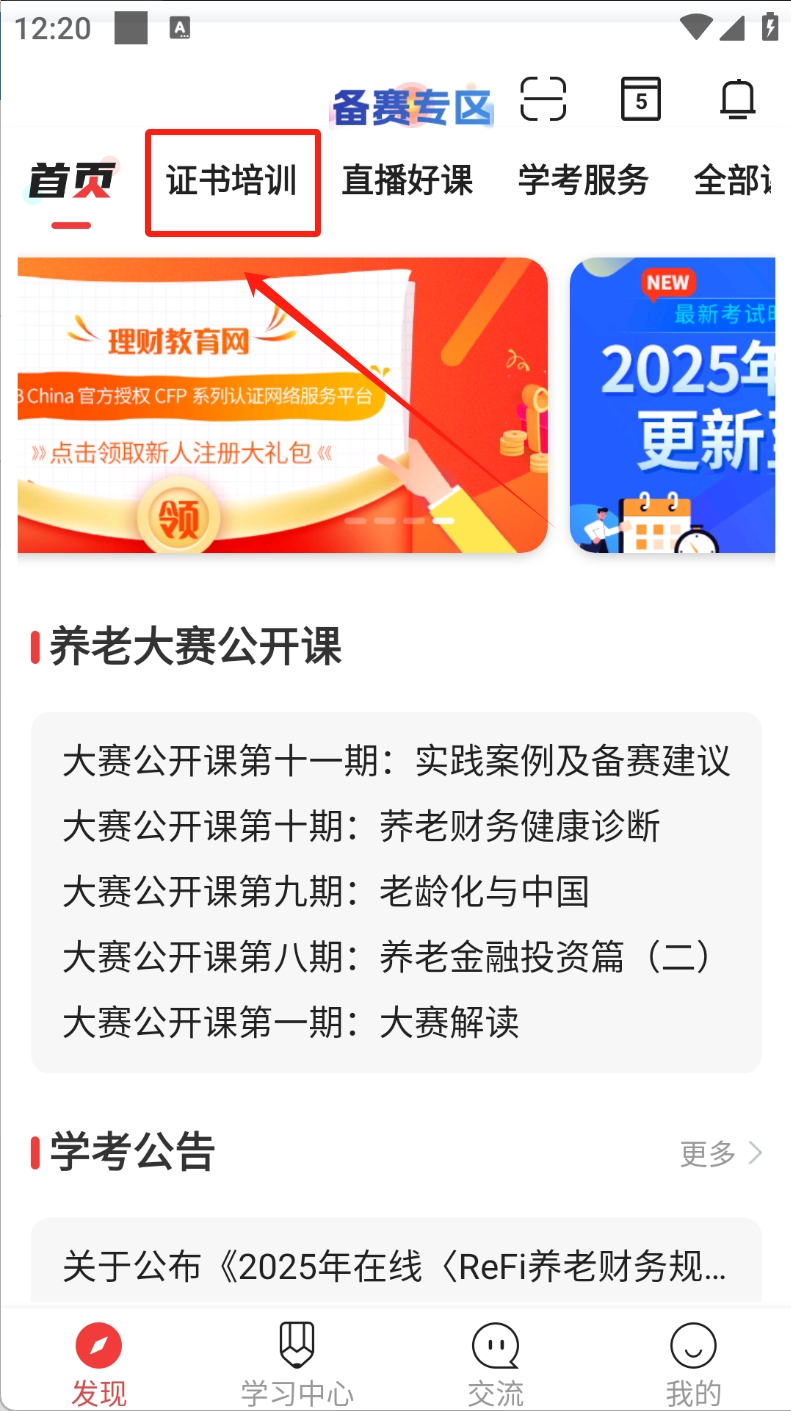791x1411 pixels.
Task: Switch to the 学习中心 tab
Action: [x=297, y=1360]
